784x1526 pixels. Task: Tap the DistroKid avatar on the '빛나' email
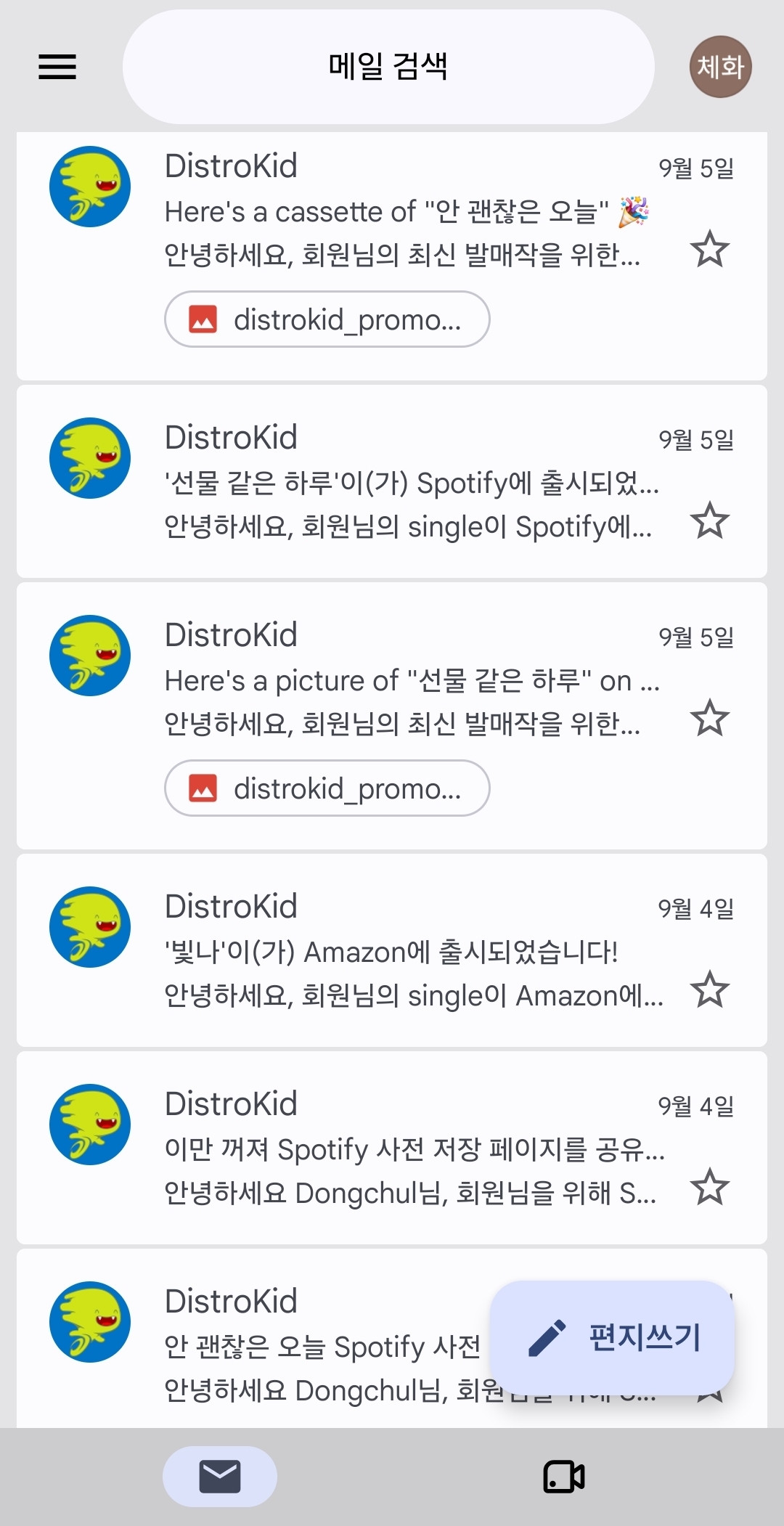[90, 927]
